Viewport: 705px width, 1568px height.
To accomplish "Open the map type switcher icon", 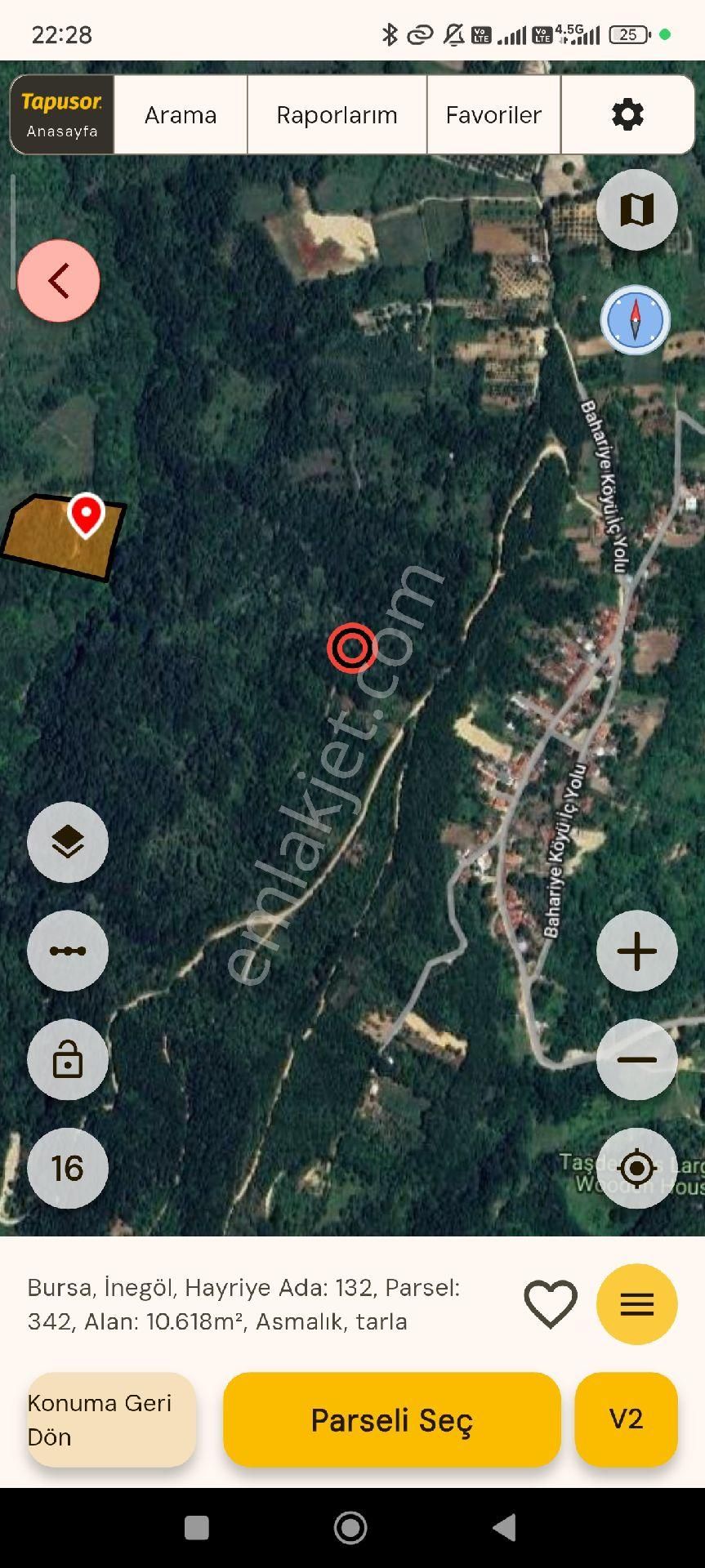I will pyautogui.click(x=636, y=210).
